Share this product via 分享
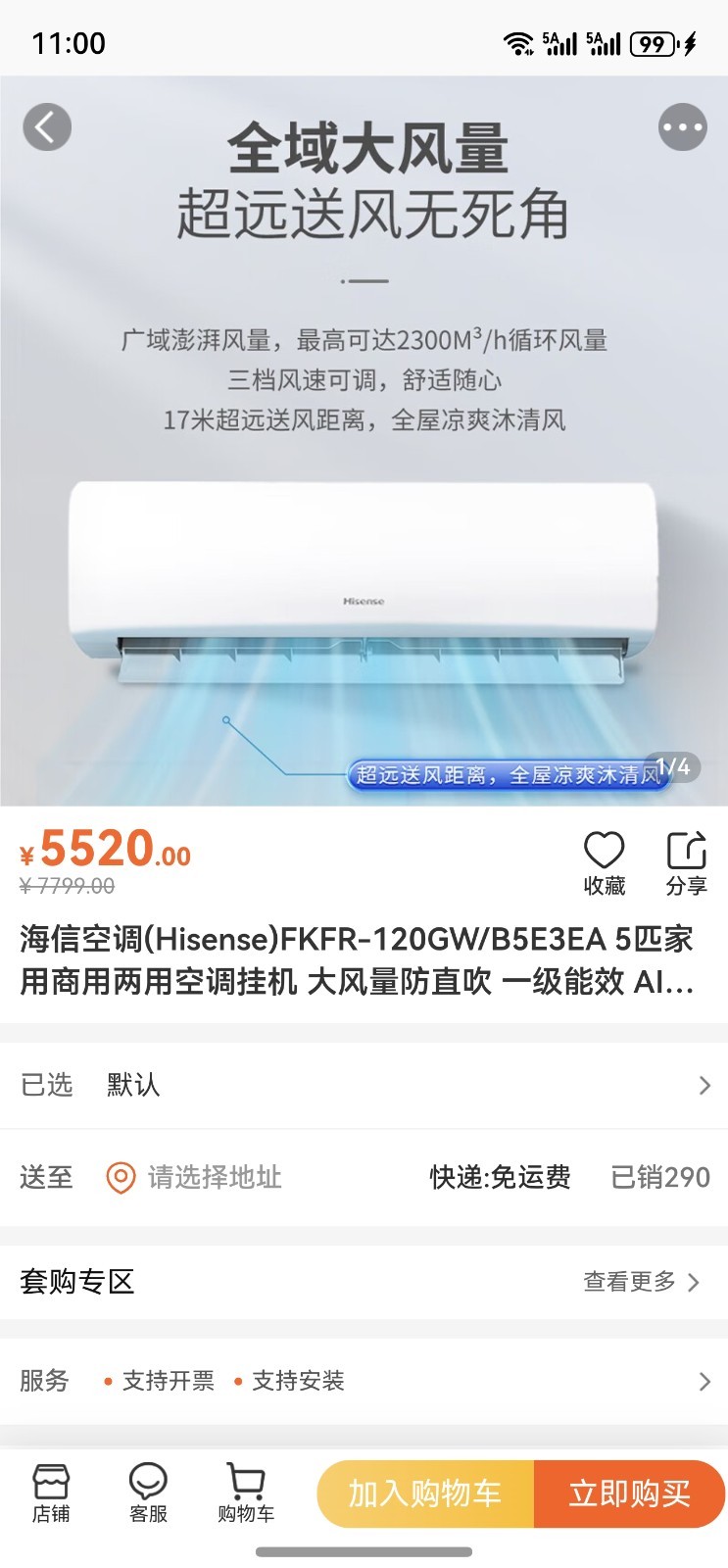Image resolution: width=728 pixels, height=1568 pixels. click(x=686, y=862)
